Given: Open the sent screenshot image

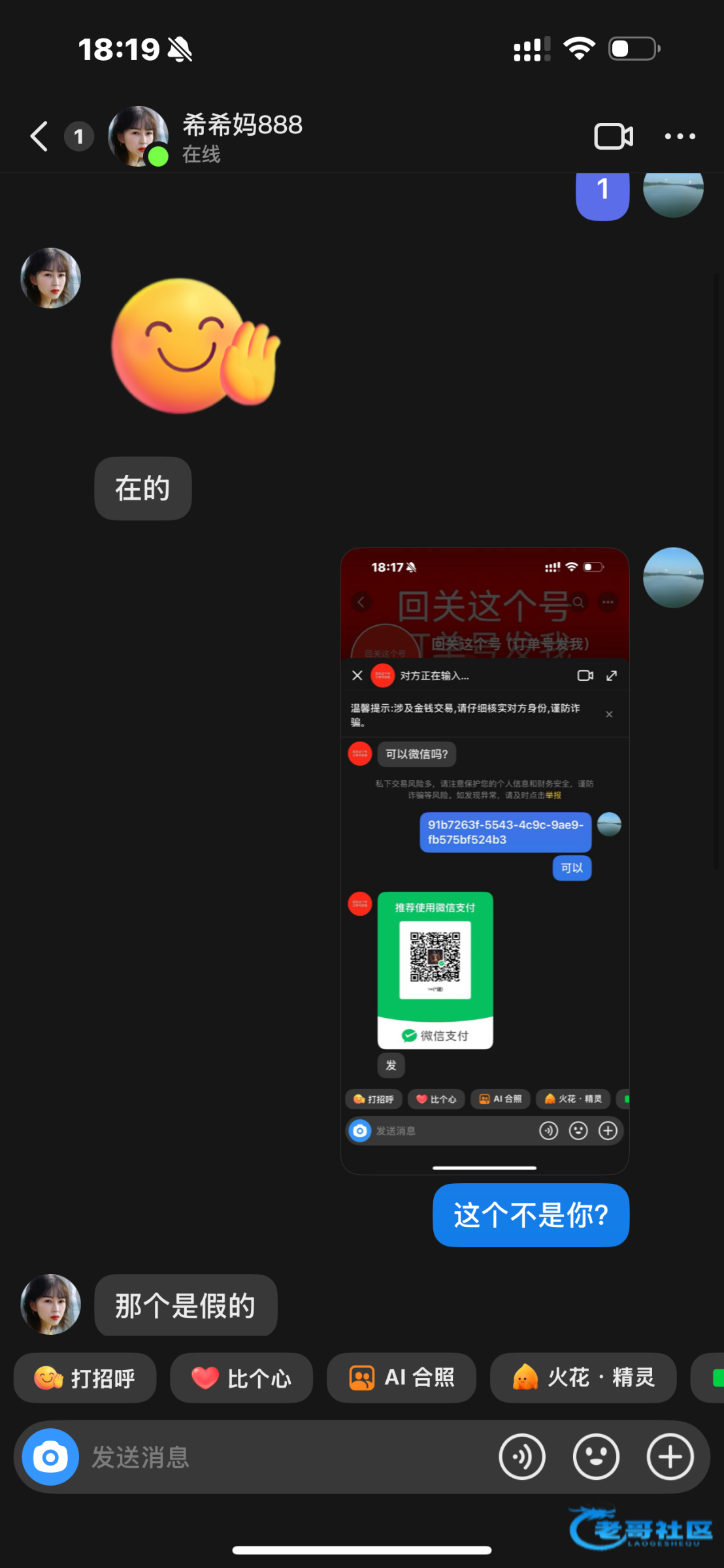Looking at the screenshot, I should 484,860.
